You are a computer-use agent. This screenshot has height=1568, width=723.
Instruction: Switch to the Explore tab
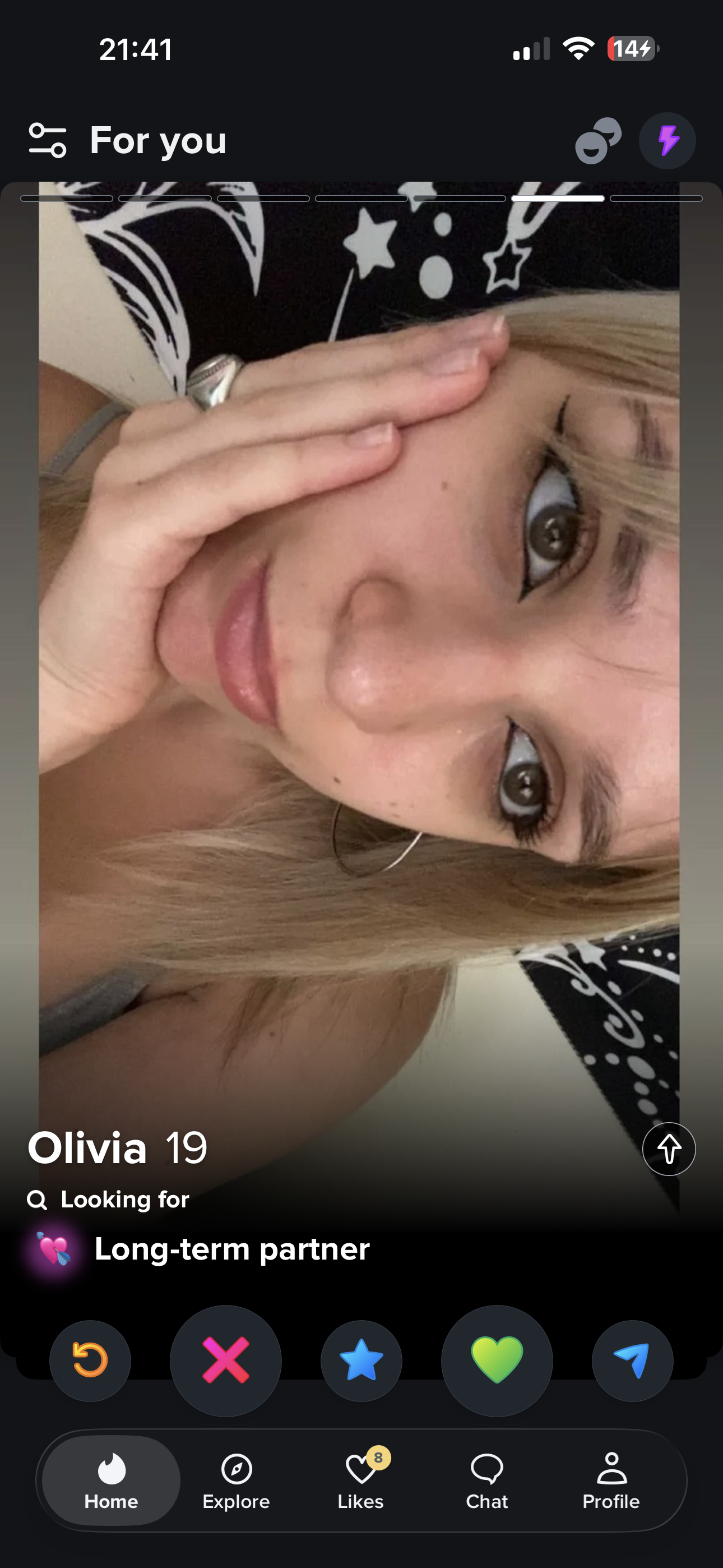236,1481
